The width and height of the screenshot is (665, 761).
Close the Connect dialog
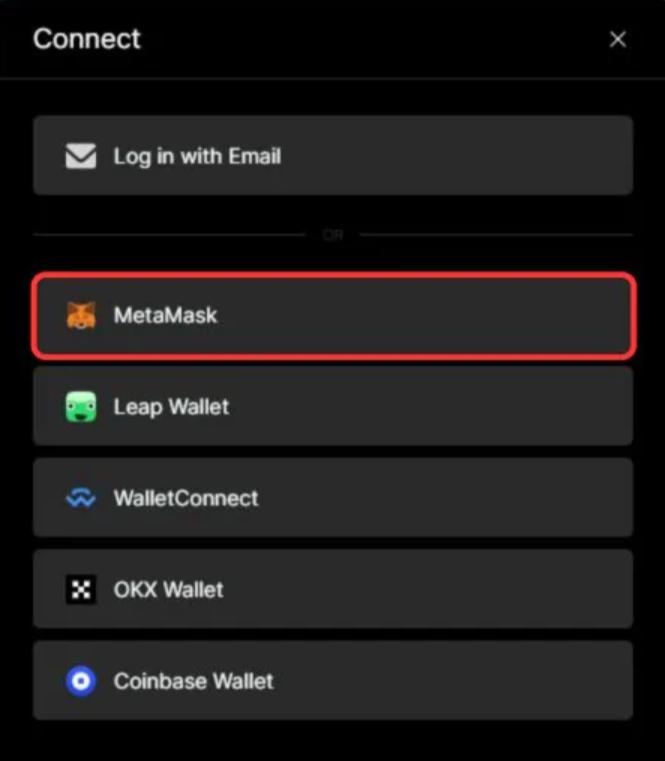tap(618, 39)
